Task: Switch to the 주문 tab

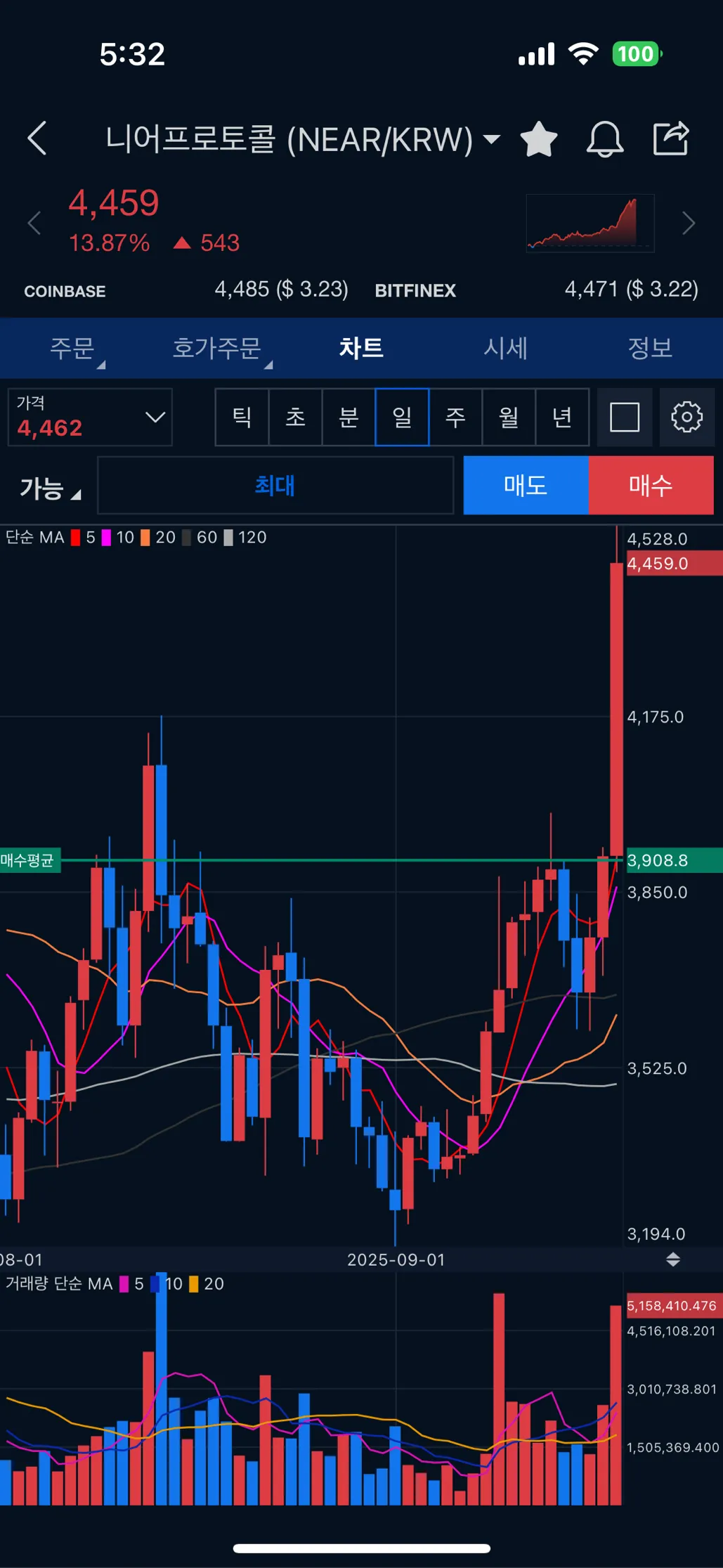Action: [x=72, y=348]
